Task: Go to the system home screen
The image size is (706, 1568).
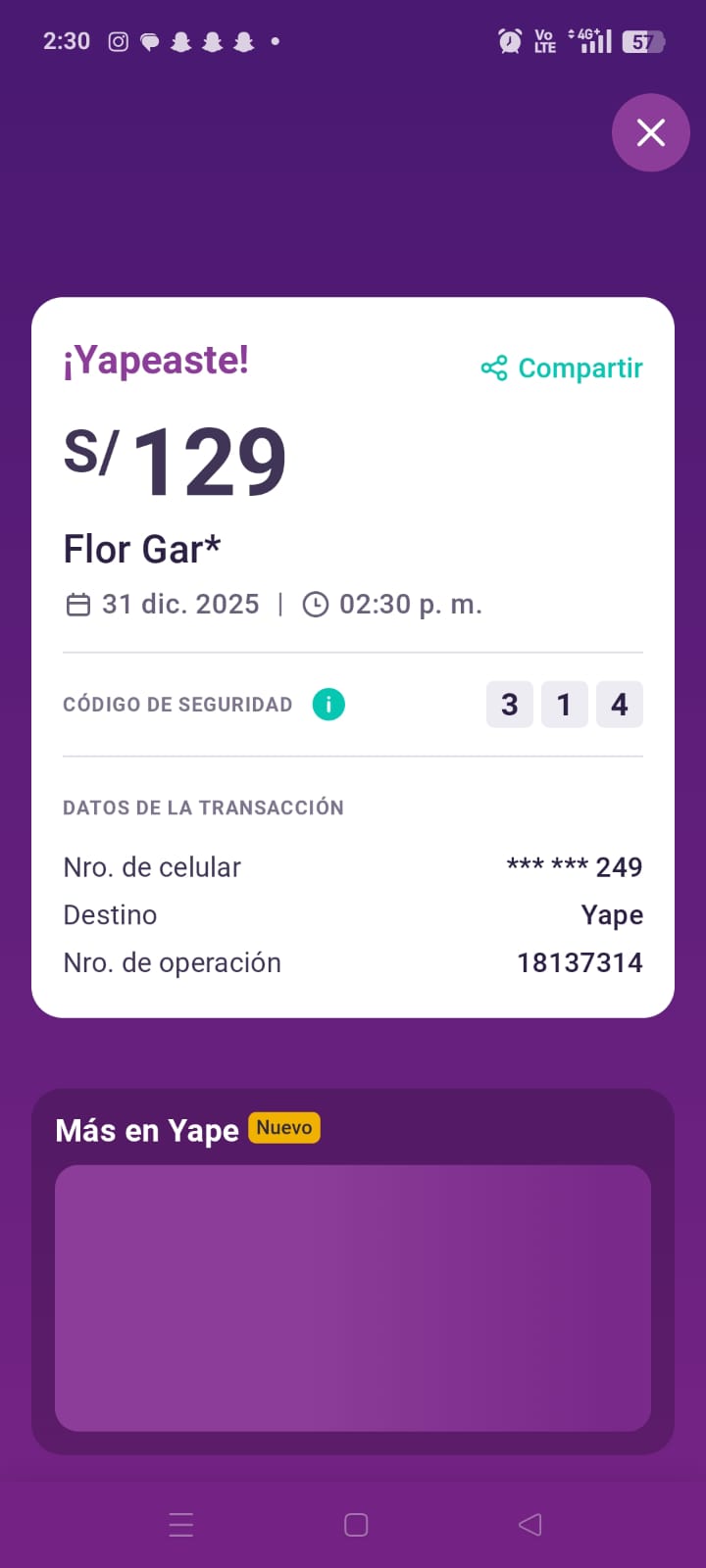Action: 356,1524
